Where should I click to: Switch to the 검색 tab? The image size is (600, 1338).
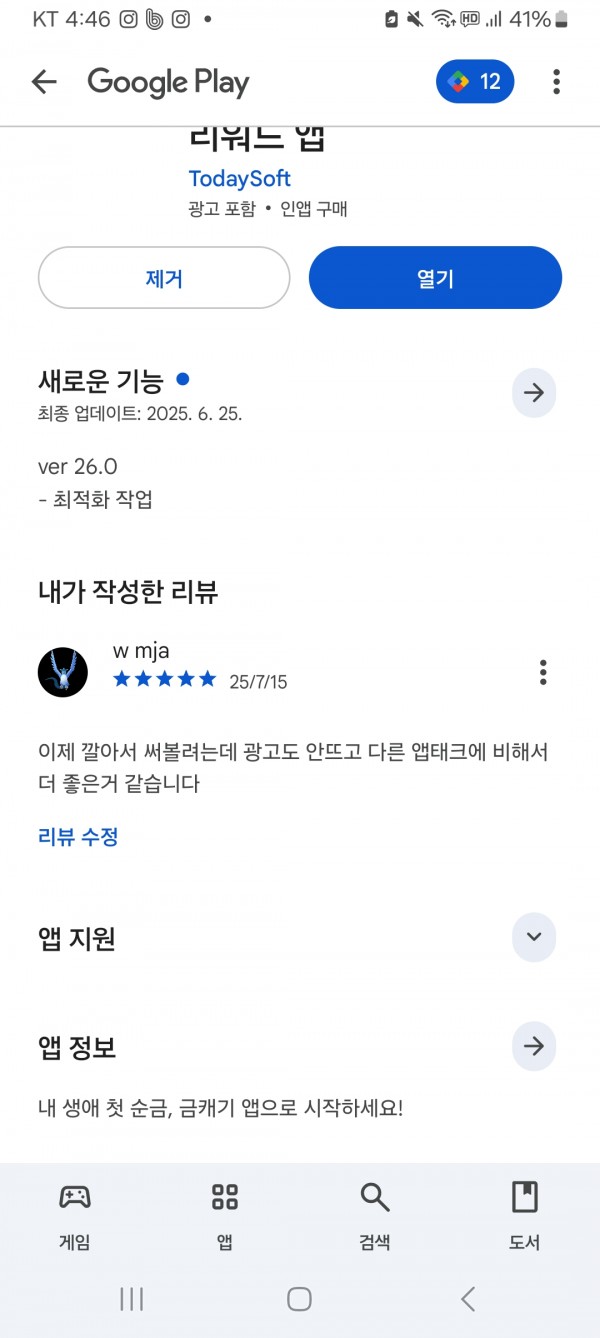(x=375, y=1215)
